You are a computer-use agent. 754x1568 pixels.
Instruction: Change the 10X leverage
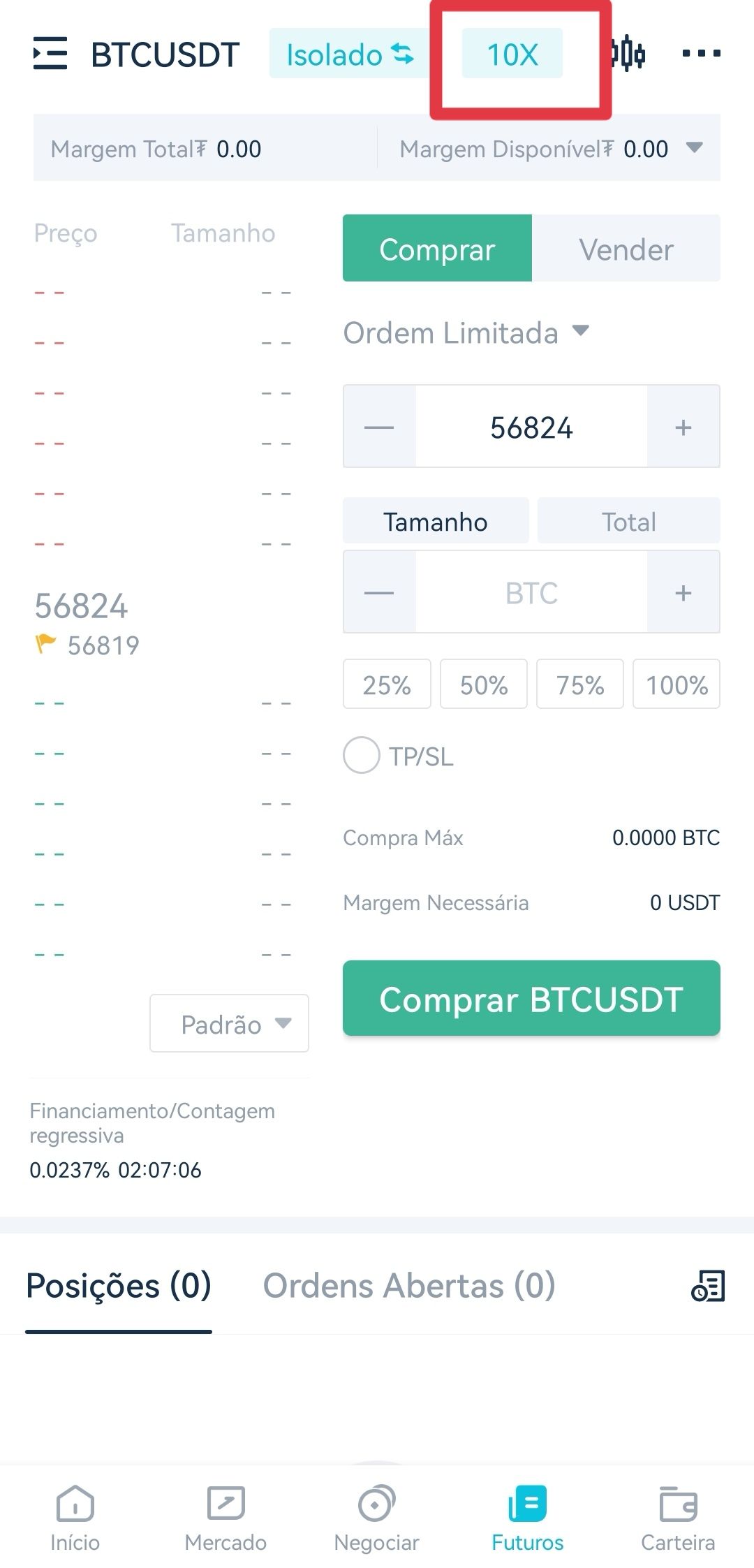[x=512, y=54]
